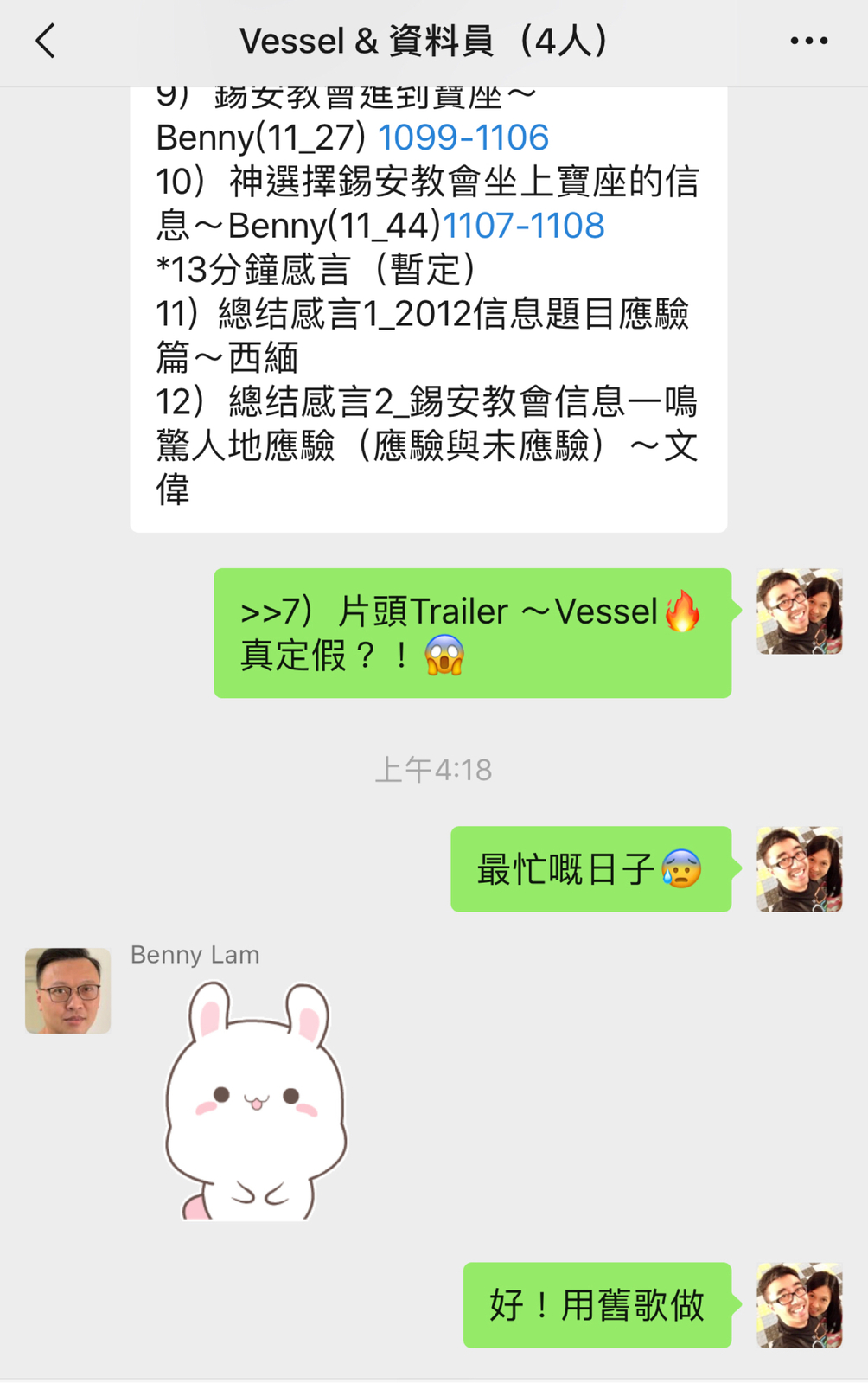The height and width of the screenshot is (1383, 868).
Task: Open the 1099-1106 link
Action: 463,138
